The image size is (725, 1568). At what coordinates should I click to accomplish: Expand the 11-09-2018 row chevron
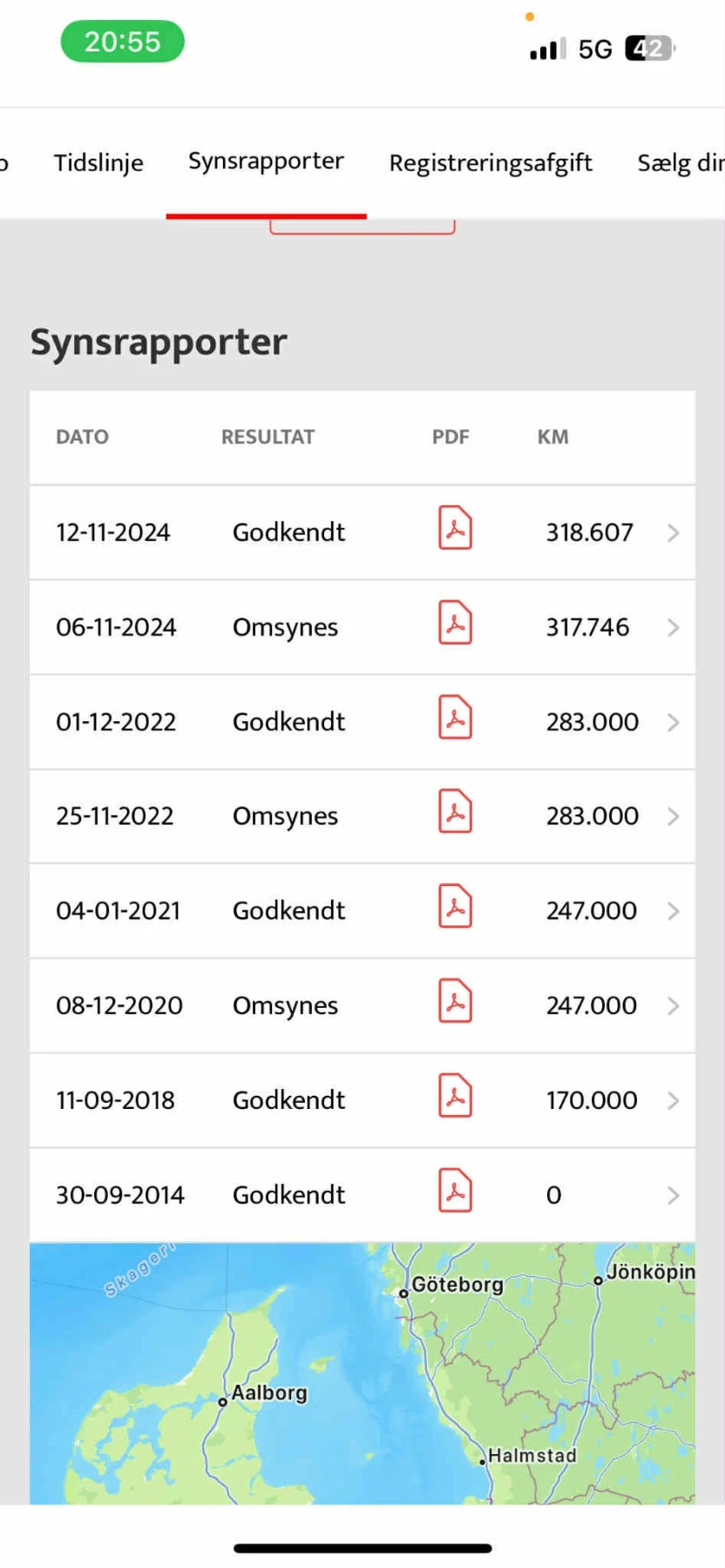[673, 1101]
